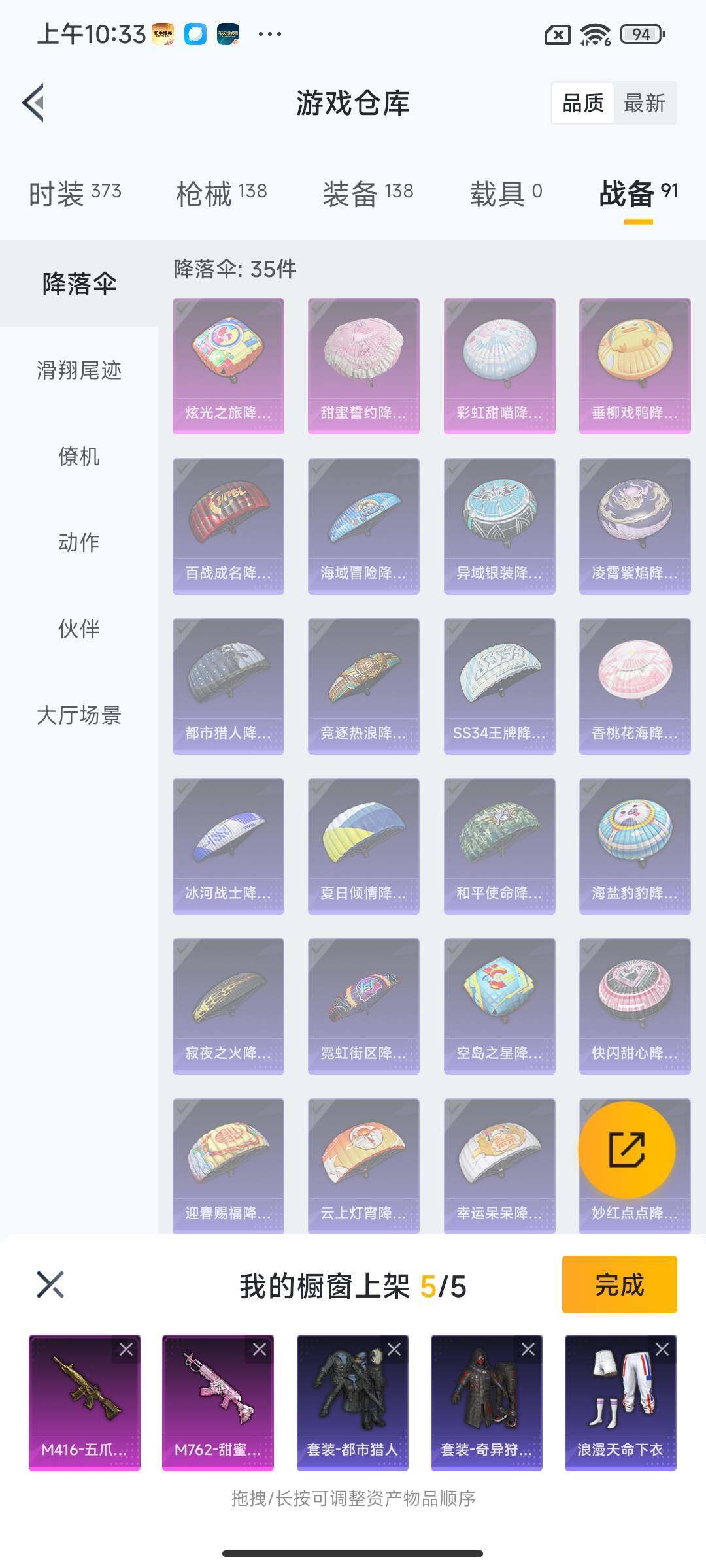Image resolution: width=706 pixels, height=1568 pixels.
Task: Sort items by 最新
Action: [645, 103]
